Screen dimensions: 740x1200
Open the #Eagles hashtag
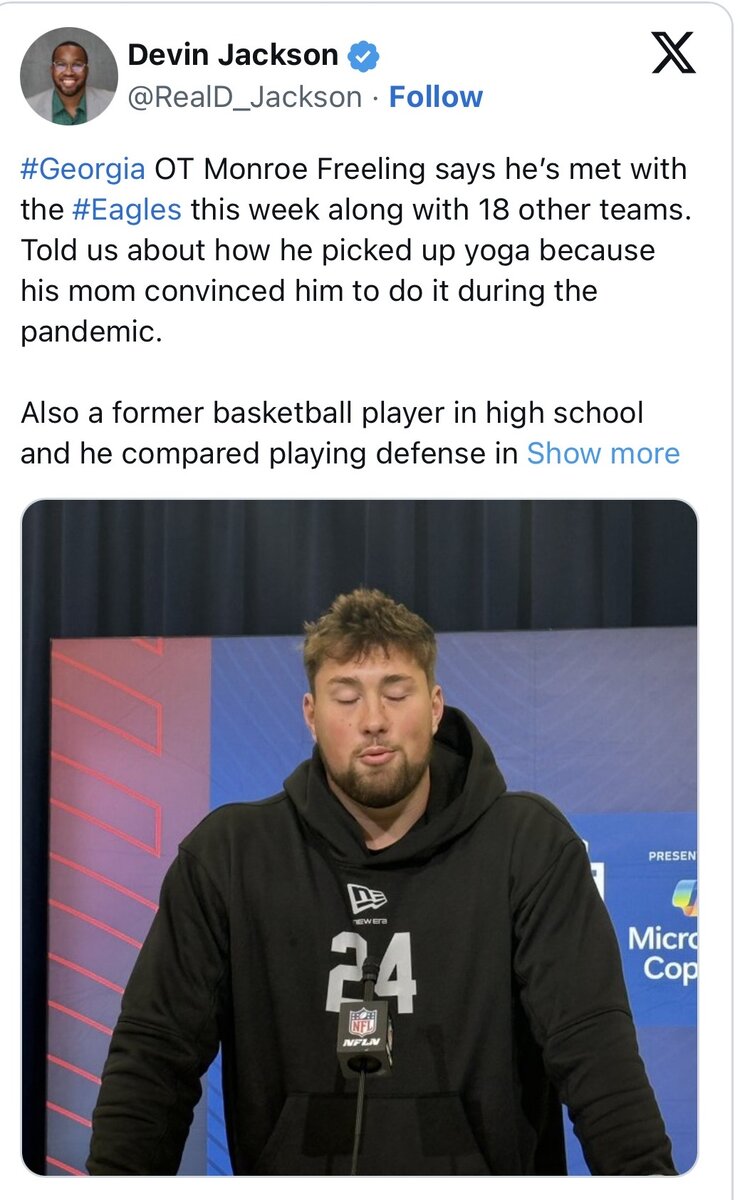tap(127, 209)
